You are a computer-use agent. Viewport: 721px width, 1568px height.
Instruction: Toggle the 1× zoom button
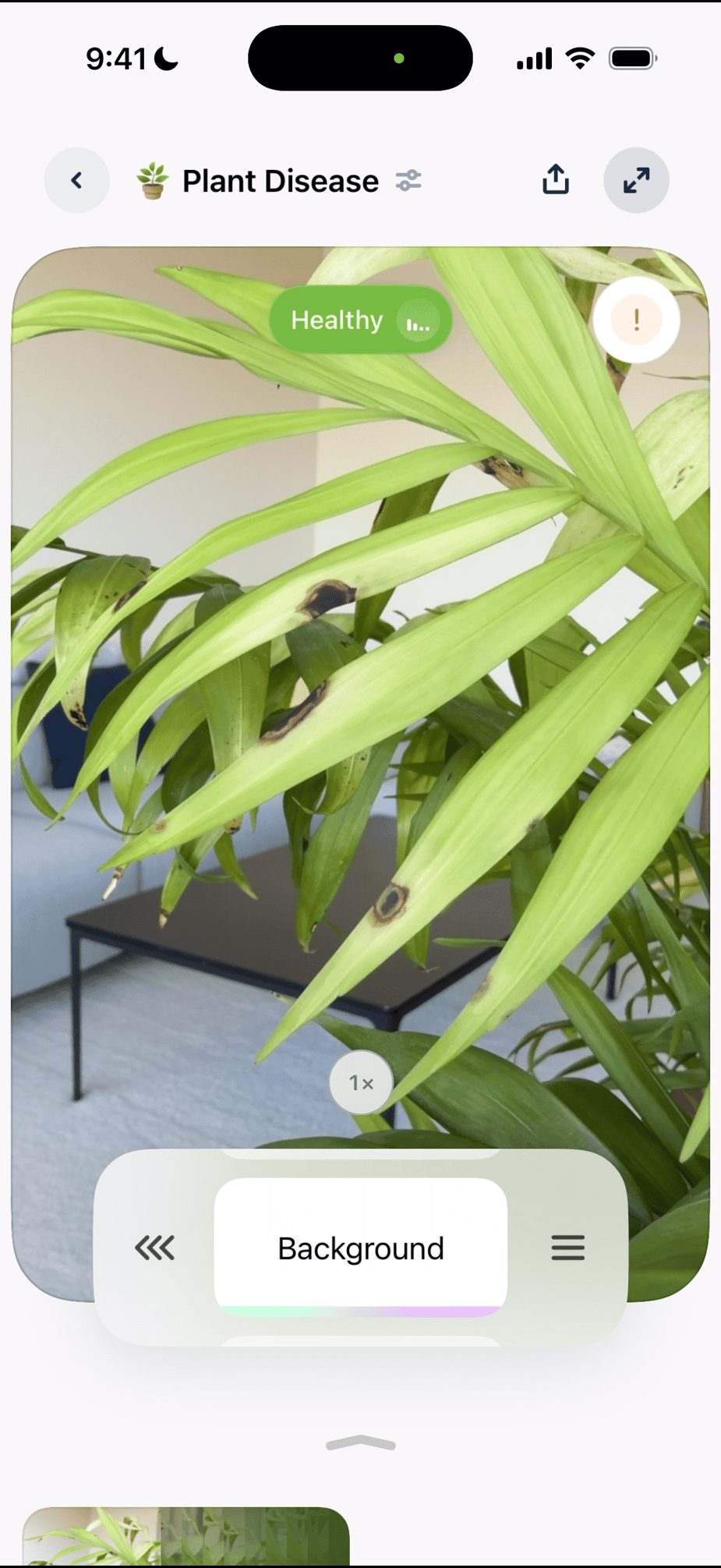click(x=361, y=1082)
